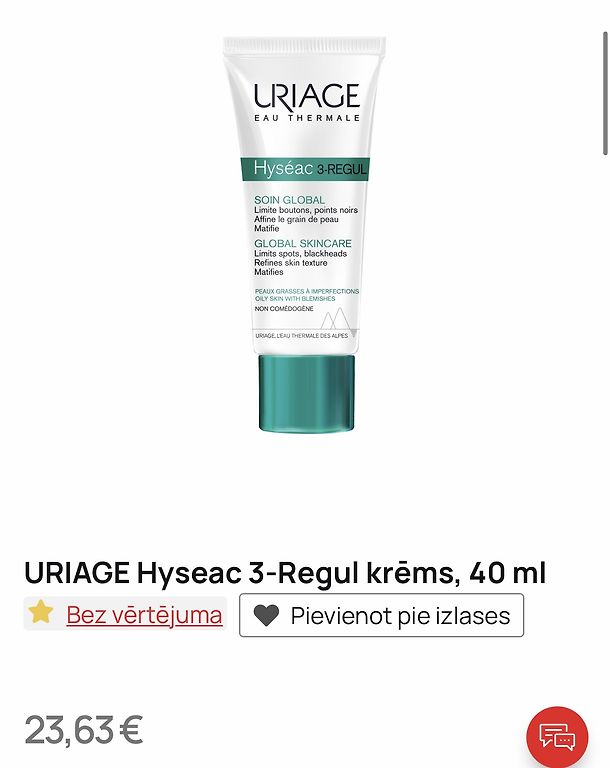Open the red live chat bubble
Image resolution: width=612 pixels, height=768 pixels.
pos(557,737)
